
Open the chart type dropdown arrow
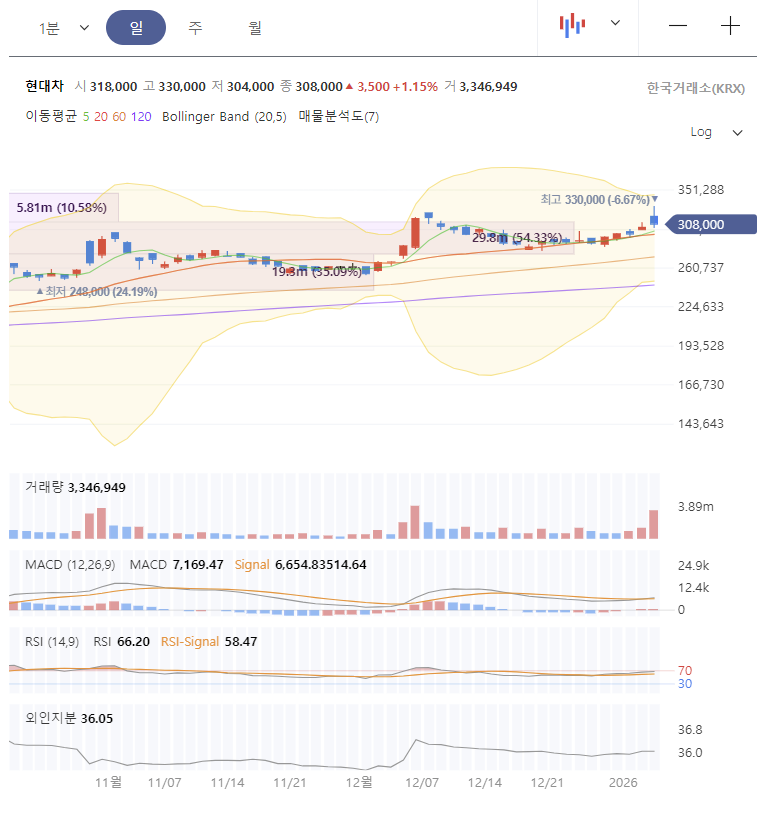613,23
